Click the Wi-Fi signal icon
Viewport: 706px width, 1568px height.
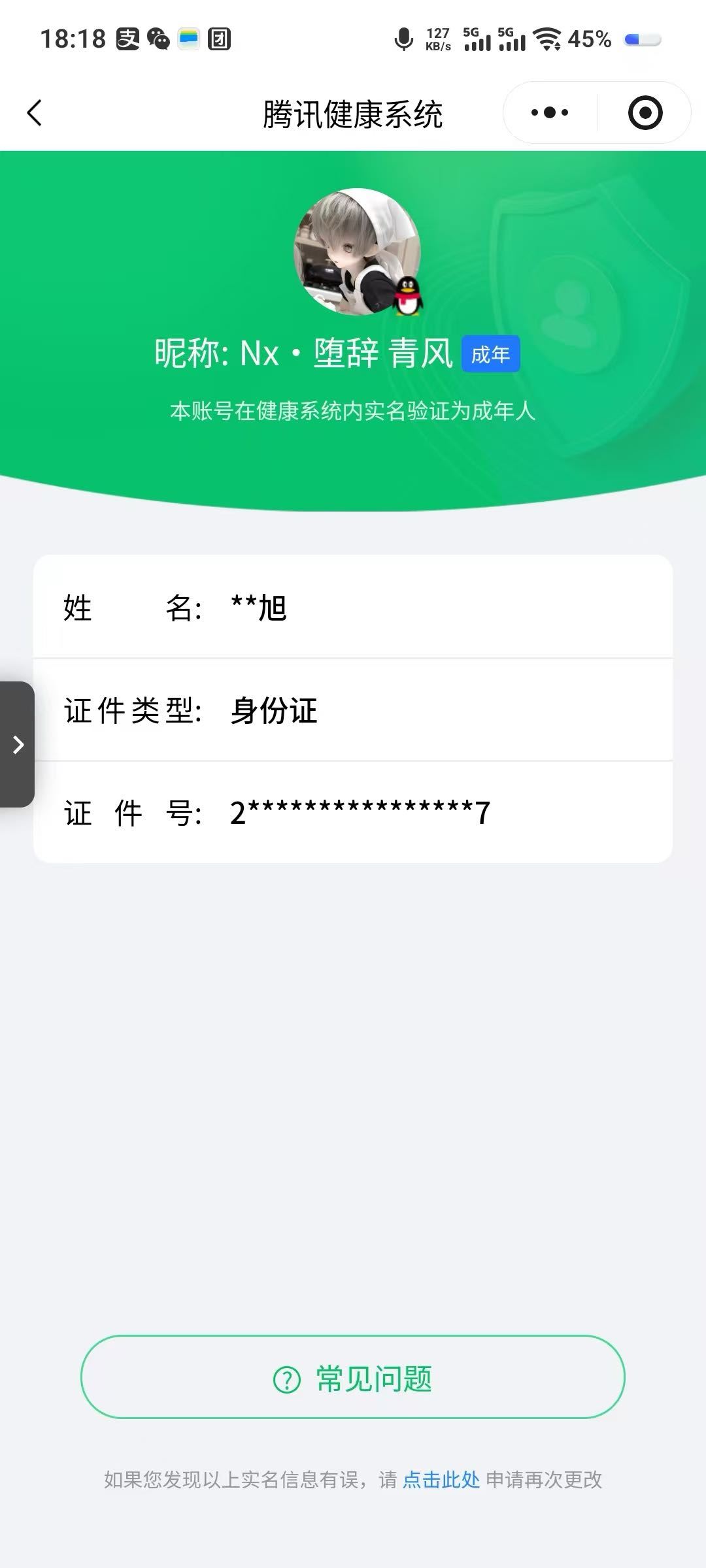pos(548,39)
